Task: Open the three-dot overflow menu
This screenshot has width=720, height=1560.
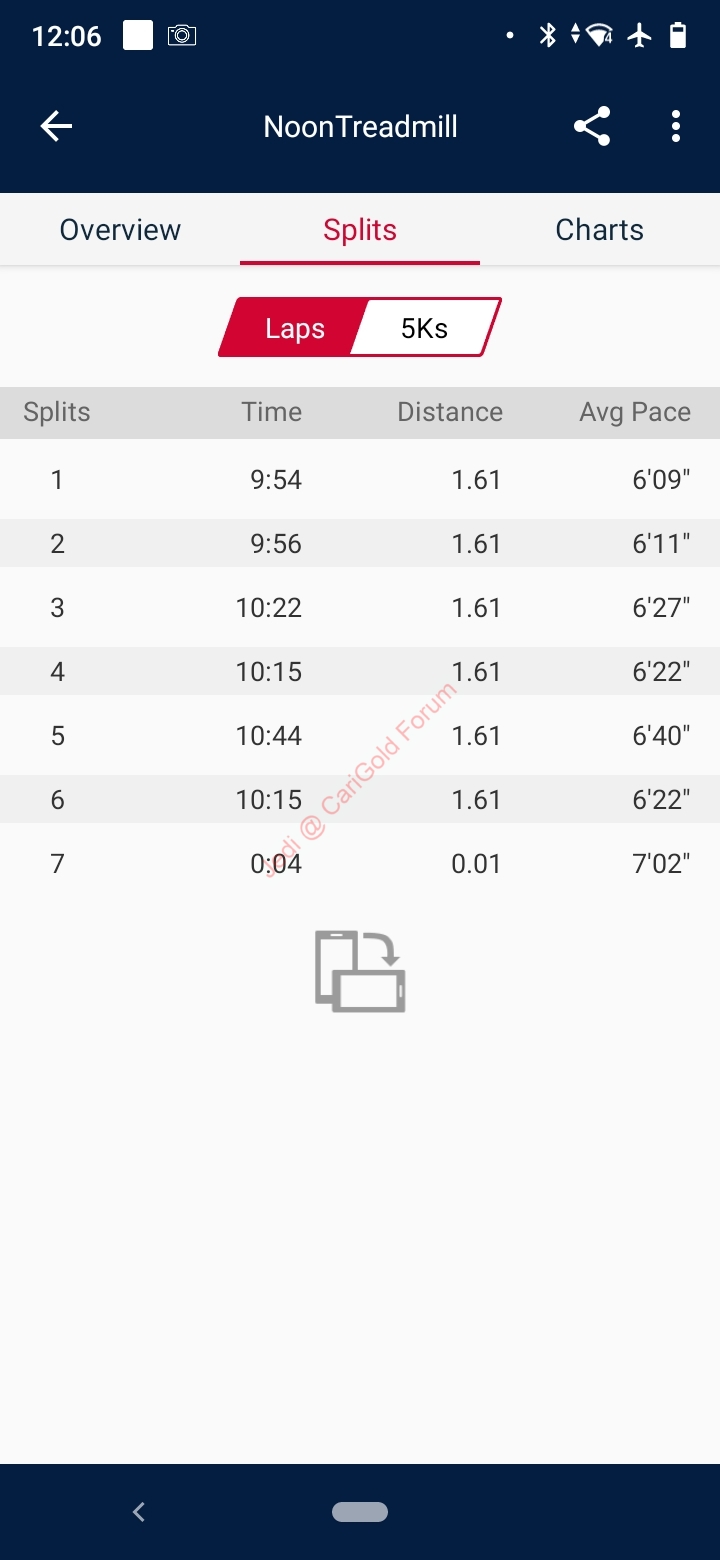Action: click(676, 126)
